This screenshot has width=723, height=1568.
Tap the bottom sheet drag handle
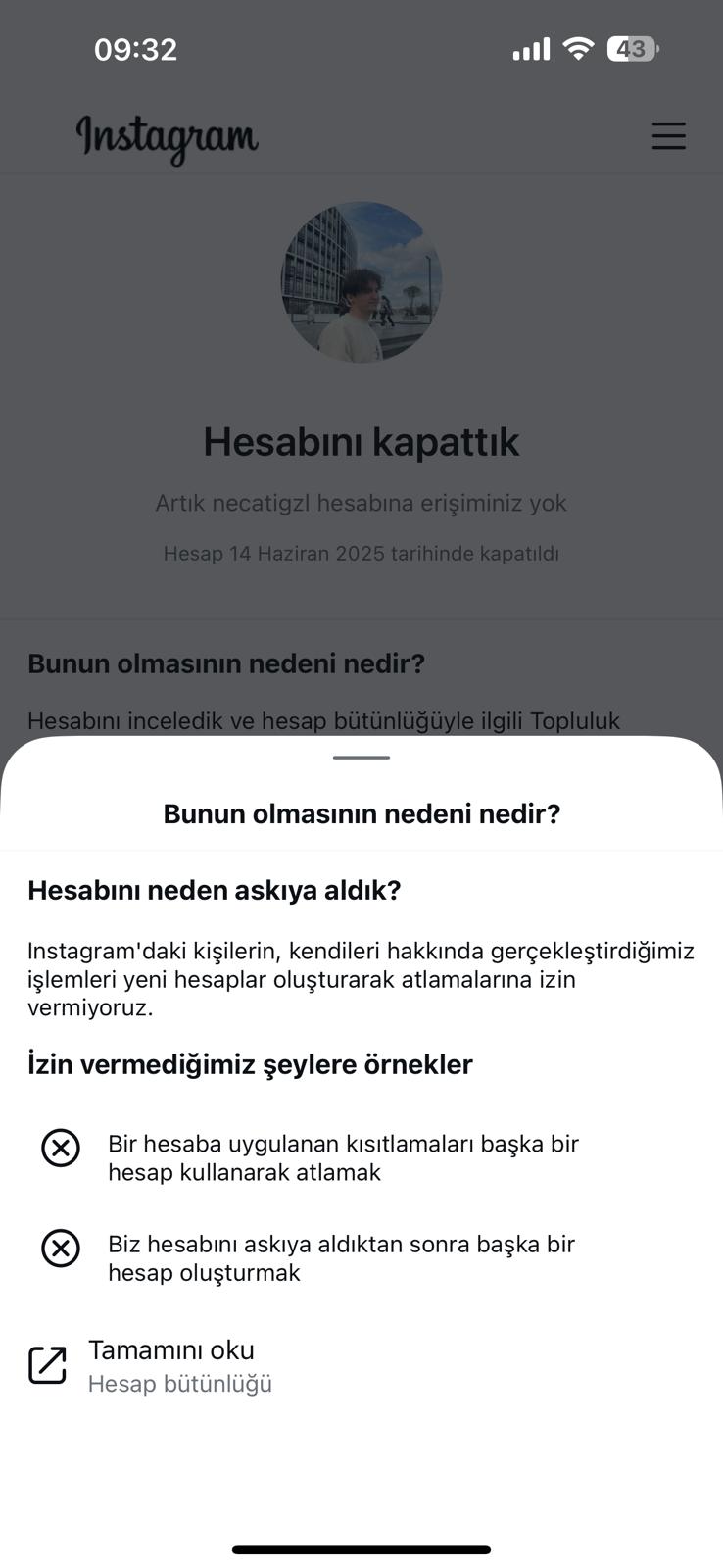pyautogui.click(x=361, y=758)
